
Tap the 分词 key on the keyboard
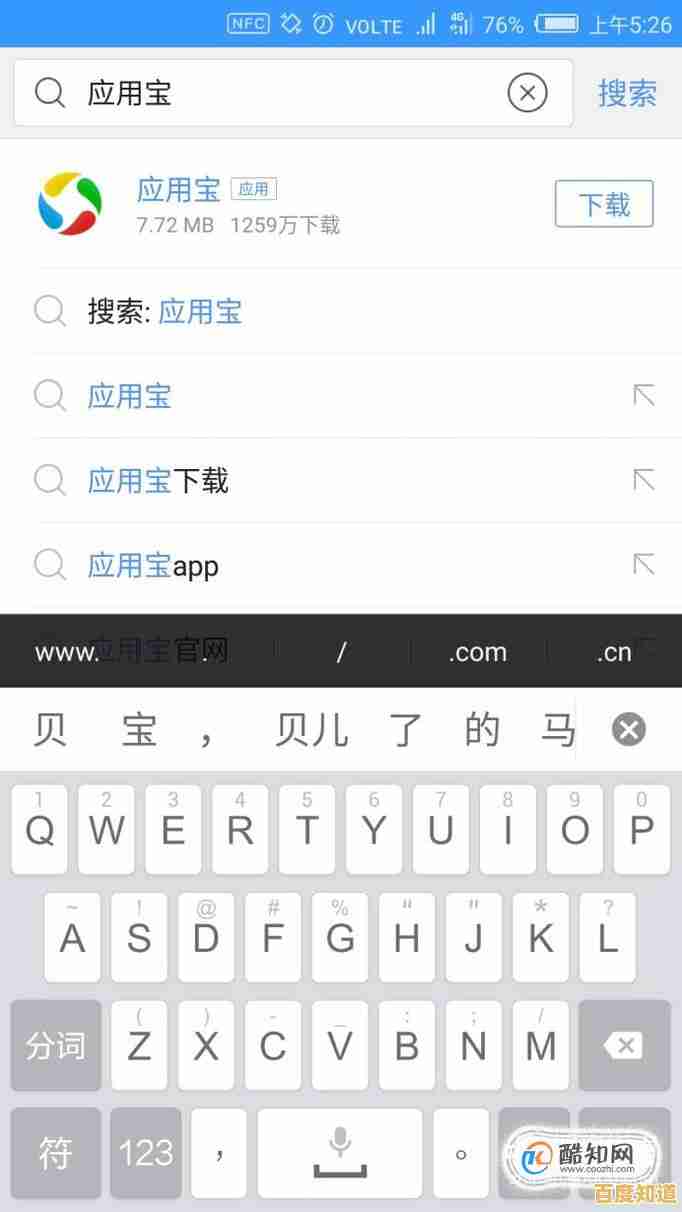(56, 1046)
